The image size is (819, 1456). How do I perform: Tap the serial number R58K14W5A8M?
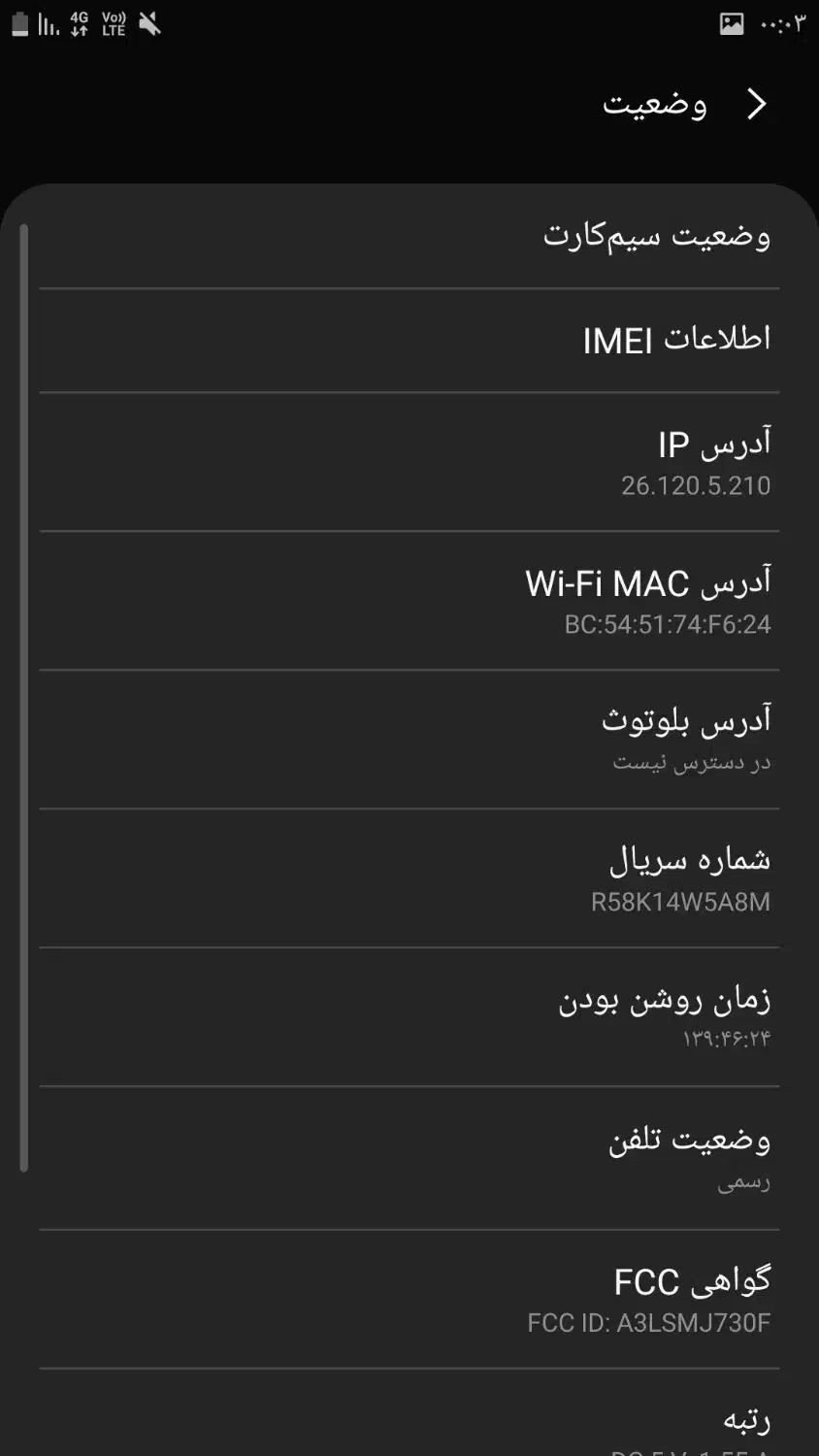679,877
